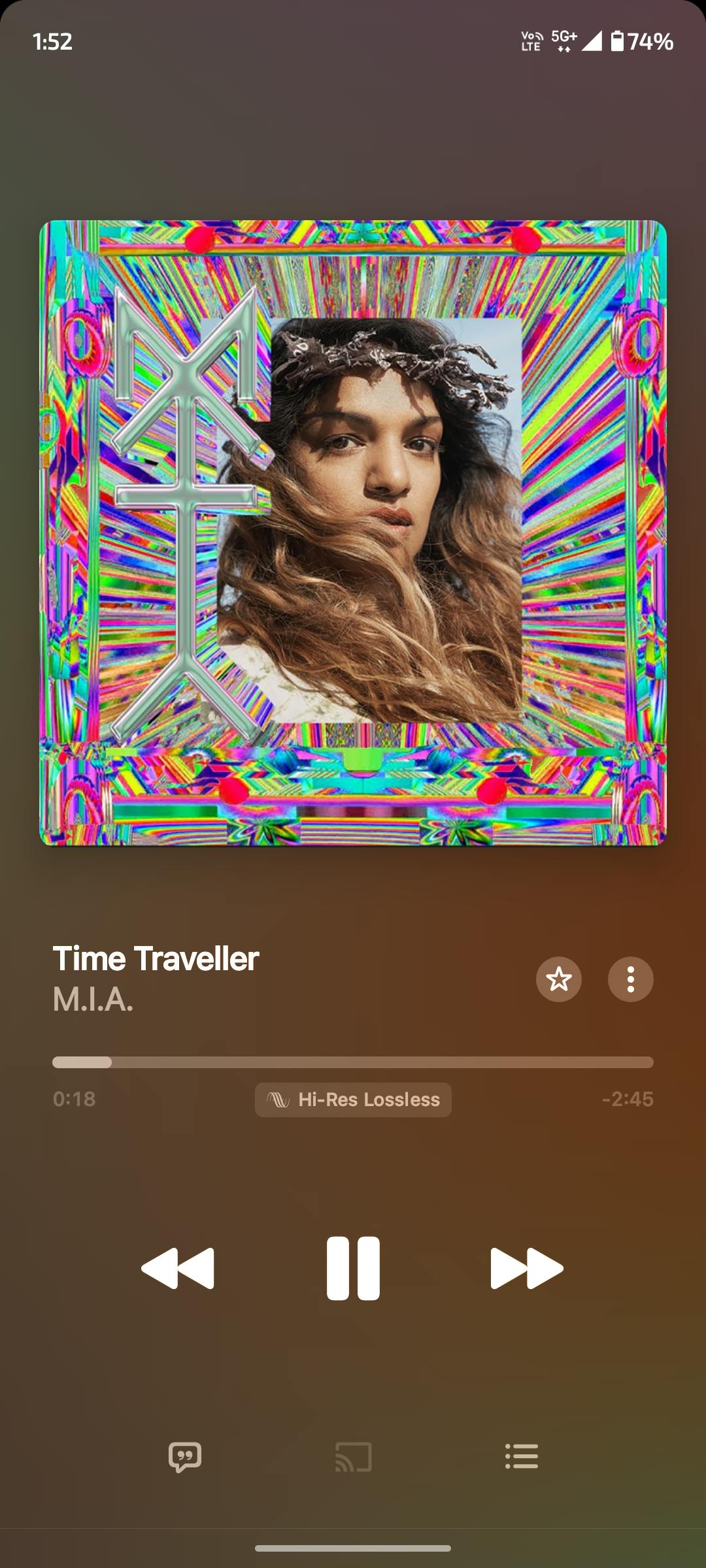Open the lyrics view
The width and height of the screenshot is (706, 1568).
coord(185,1456)
